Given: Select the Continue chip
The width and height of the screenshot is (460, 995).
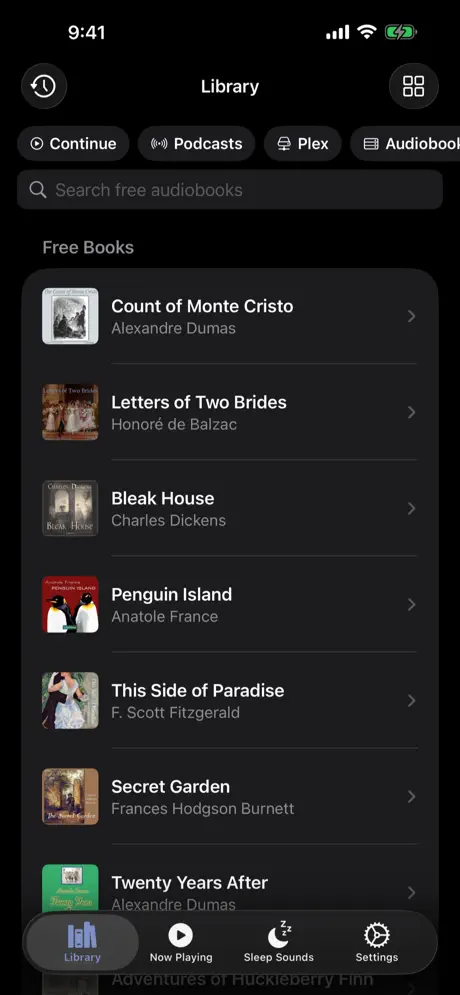Looking at the screenshot, I should pyautogui.click(x=73, y=144).
